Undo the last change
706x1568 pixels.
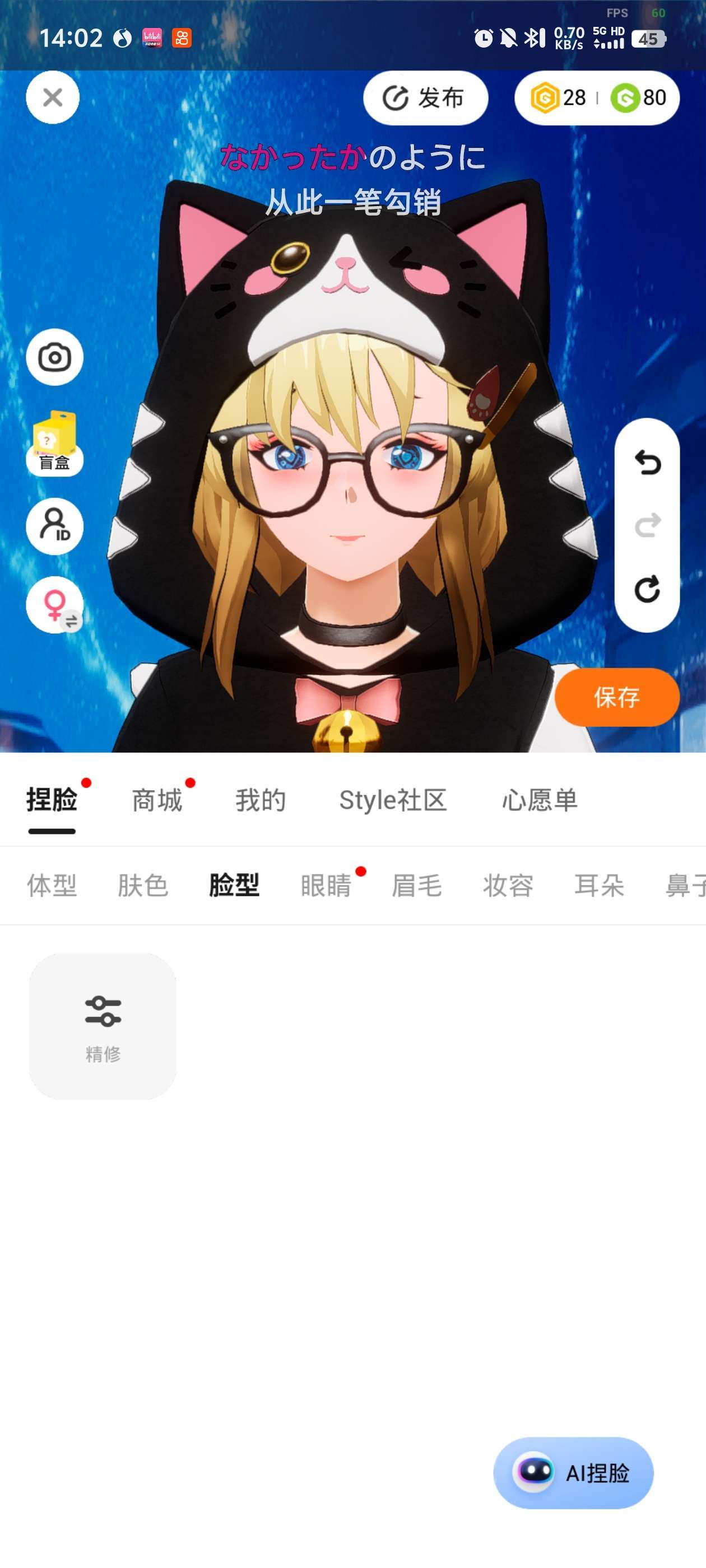tap(647, 463)
